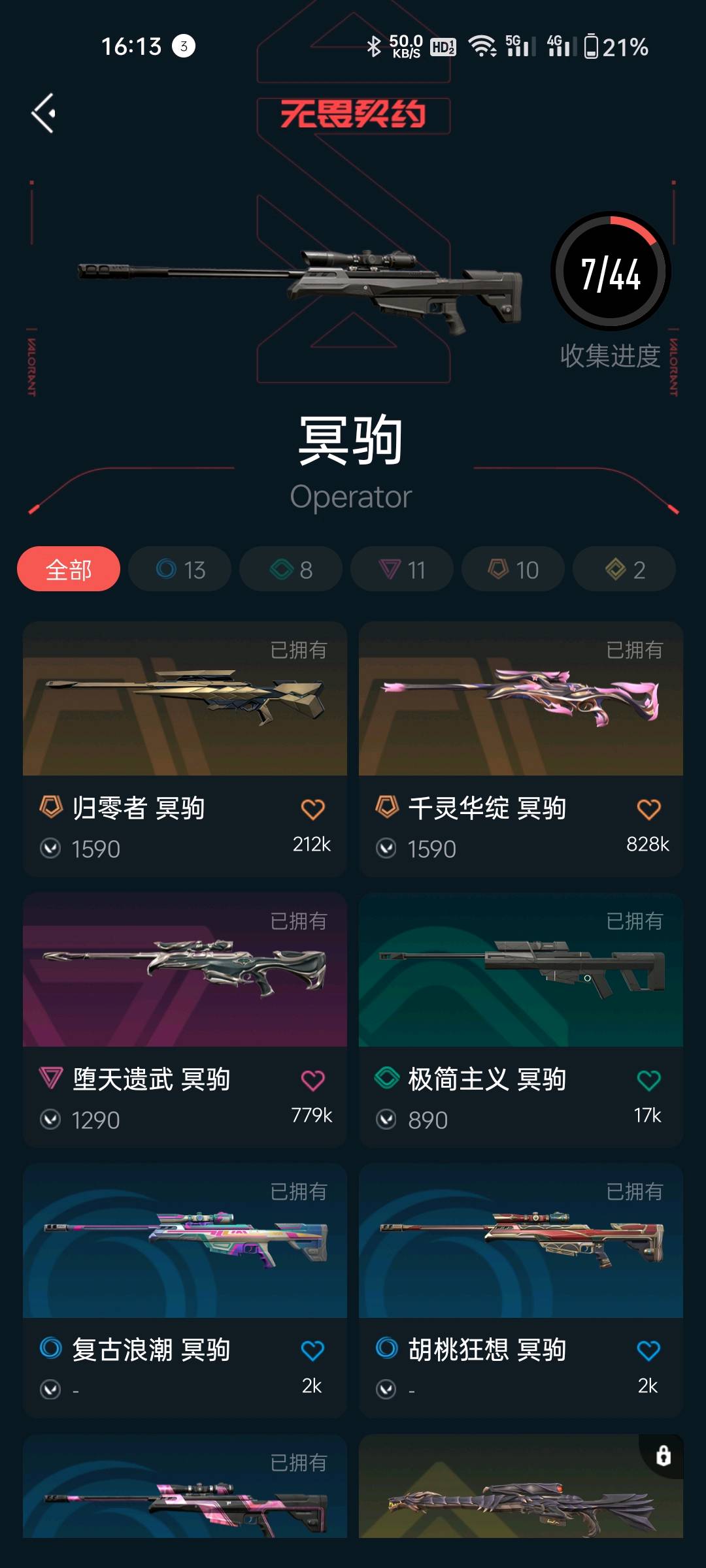This screenshot has width=706, height=1568.
Task: Select the 全部 filter chip
Action: tap(69, 569)
